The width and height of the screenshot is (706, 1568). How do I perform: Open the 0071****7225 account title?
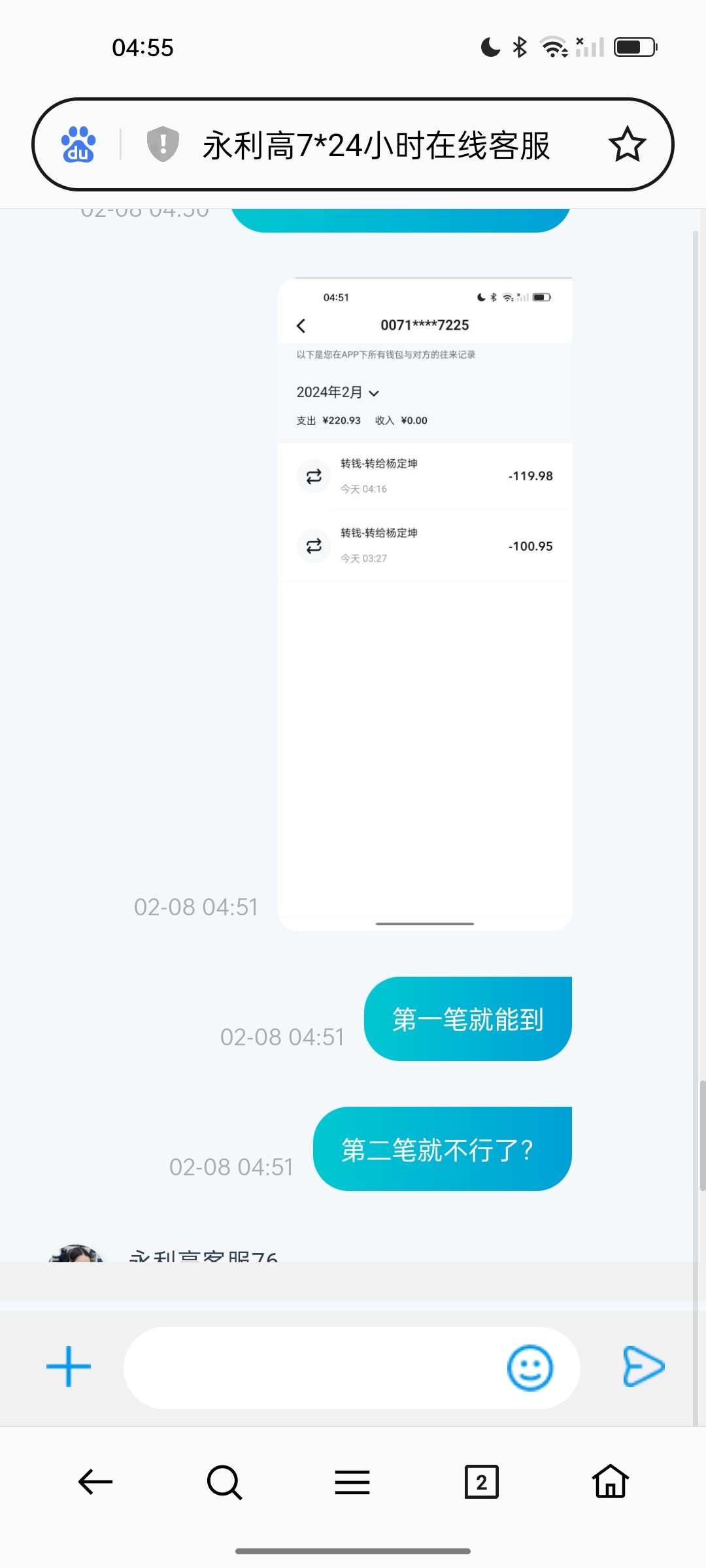426,325
